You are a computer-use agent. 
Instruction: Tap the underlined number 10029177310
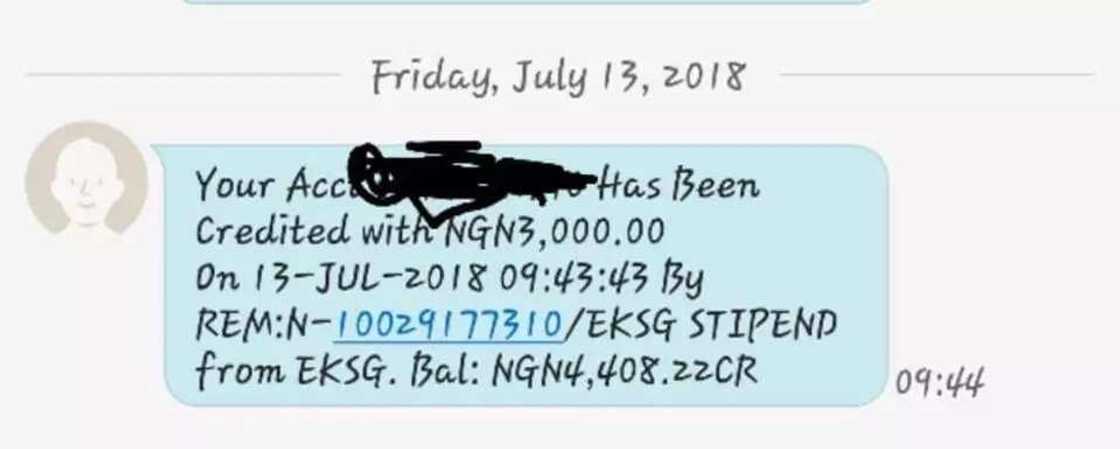[x=450, y=324]
